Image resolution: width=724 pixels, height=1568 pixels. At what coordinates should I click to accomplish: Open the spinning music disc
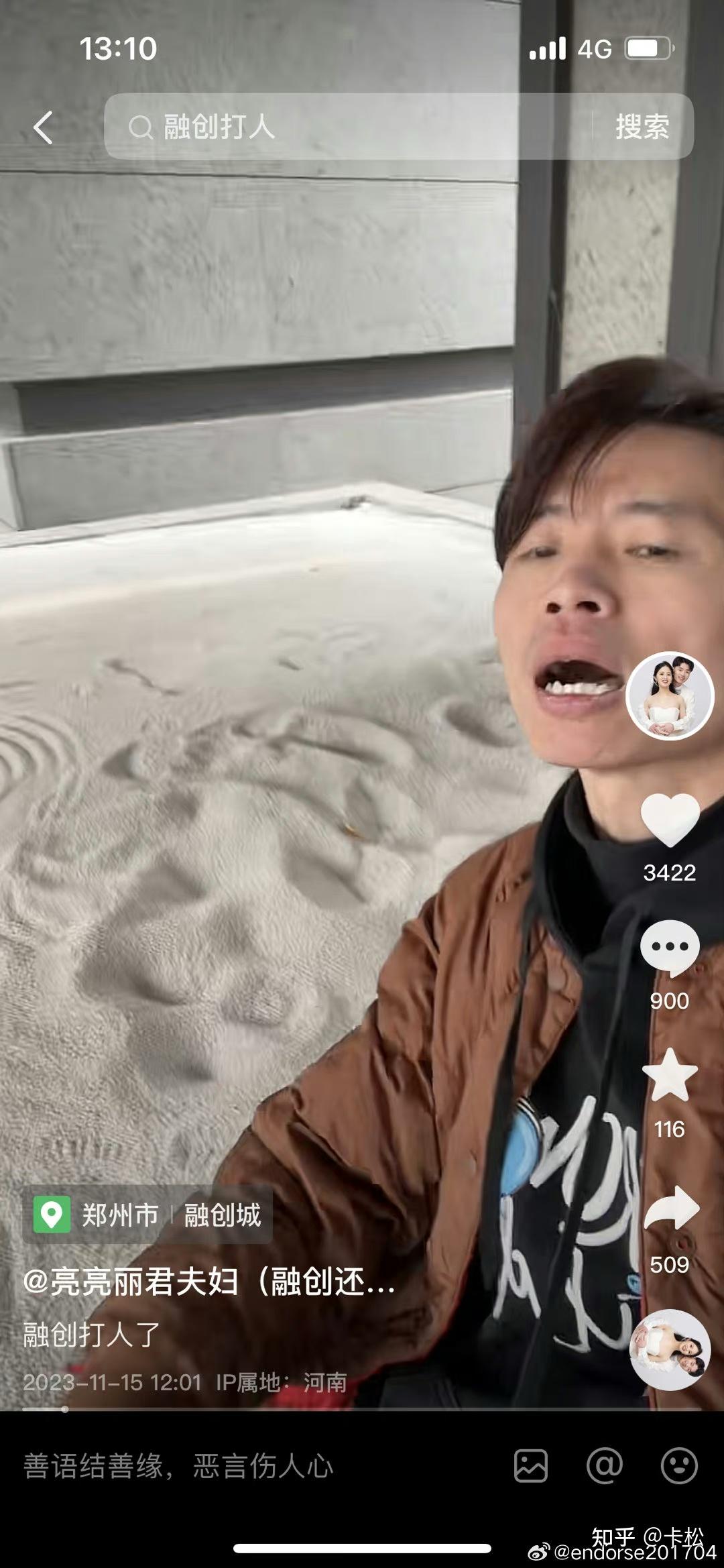click(669, 1349)
